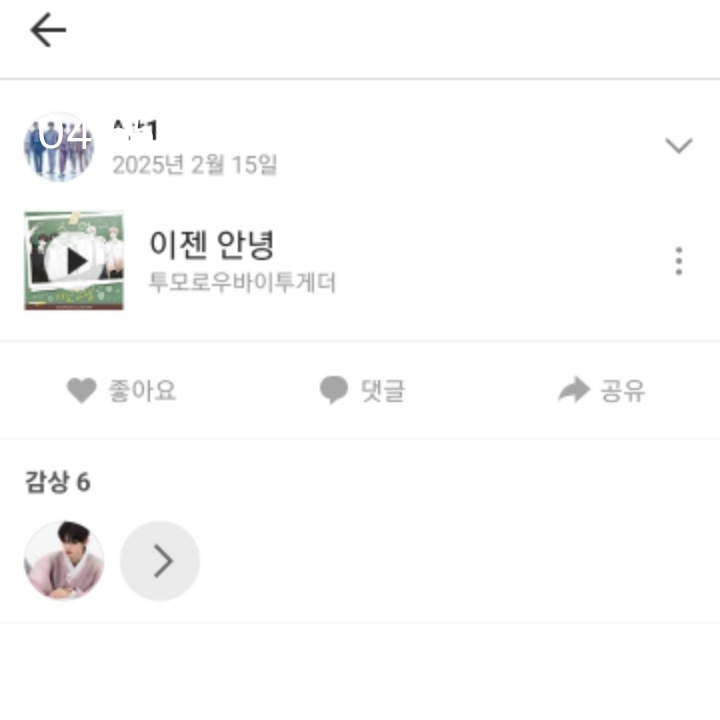The width and height of the screenshot is (720, 720).
Task: View the listener's profile under 감상
Action: coord(64,561)
